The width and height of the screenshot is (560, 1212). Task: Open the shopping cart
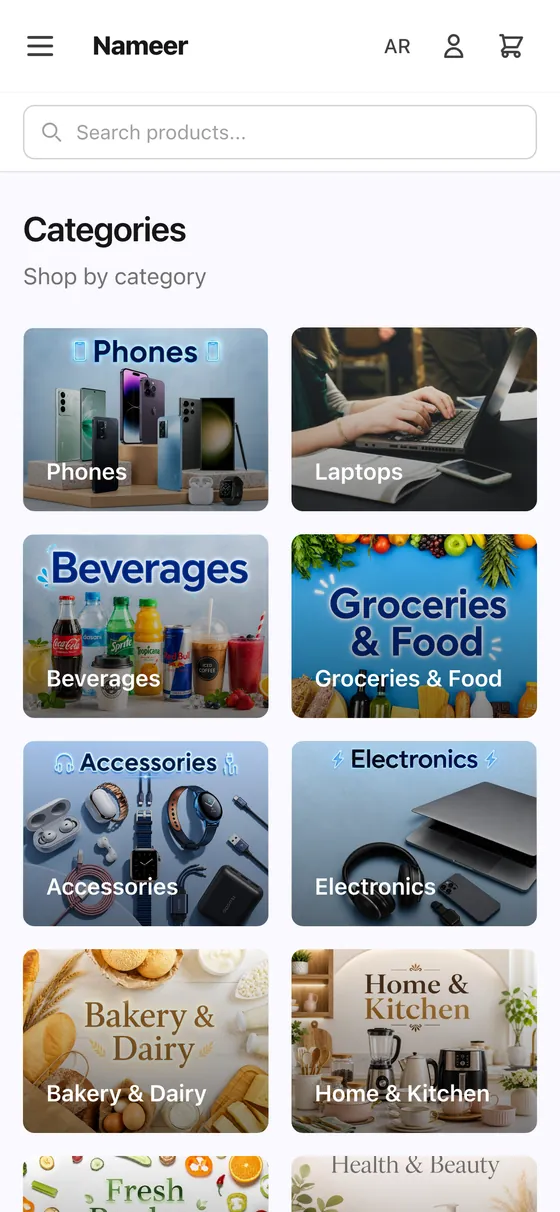511,46
